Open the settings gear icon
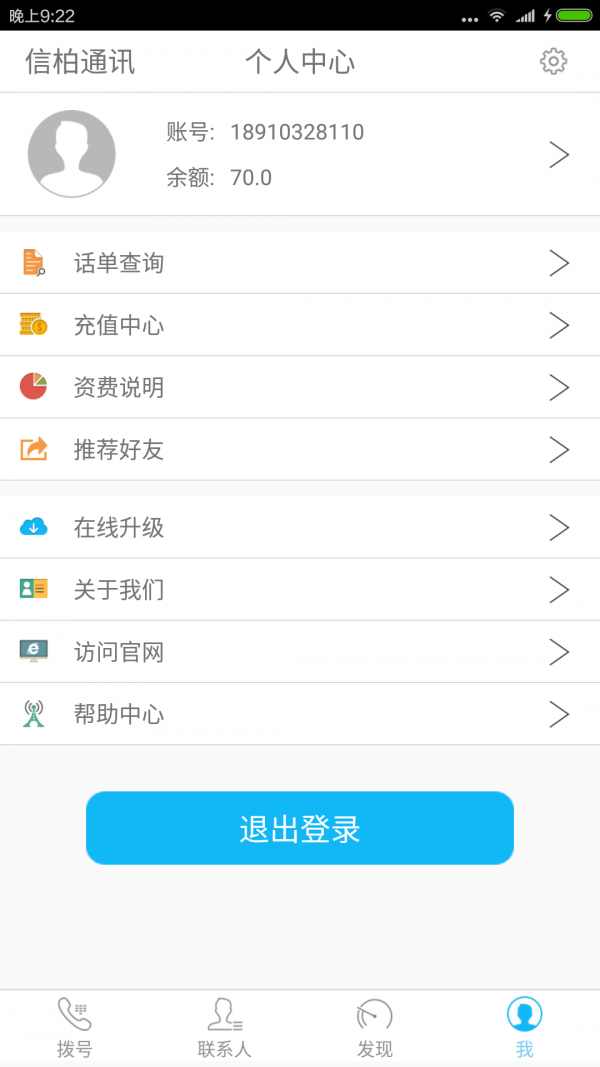Viewport: 600px width, 1067px height. click(553, 61)
